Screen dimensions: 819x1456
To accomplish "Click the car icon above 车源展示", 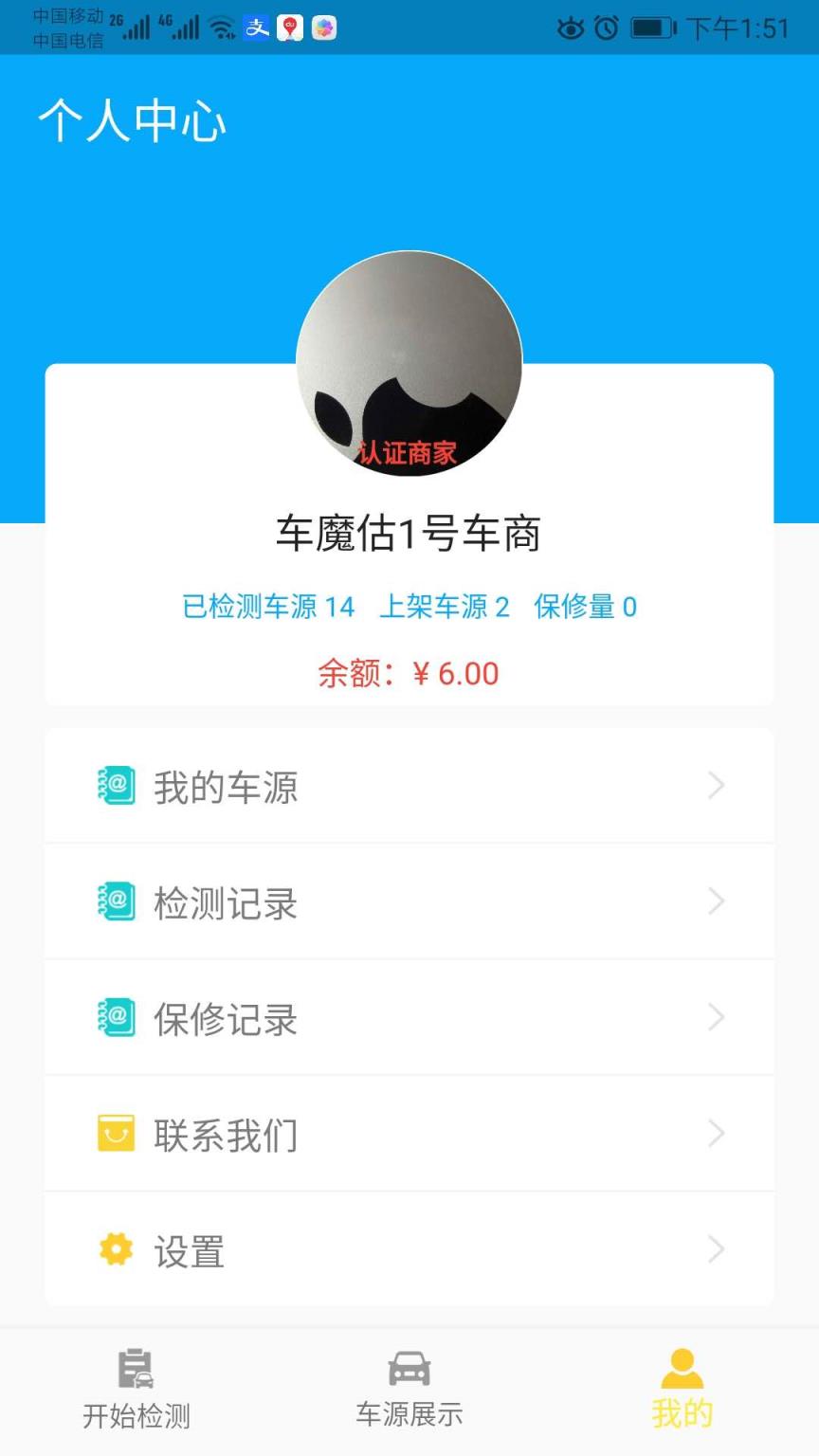I will pyautogui.click(x=408, y=1368).
